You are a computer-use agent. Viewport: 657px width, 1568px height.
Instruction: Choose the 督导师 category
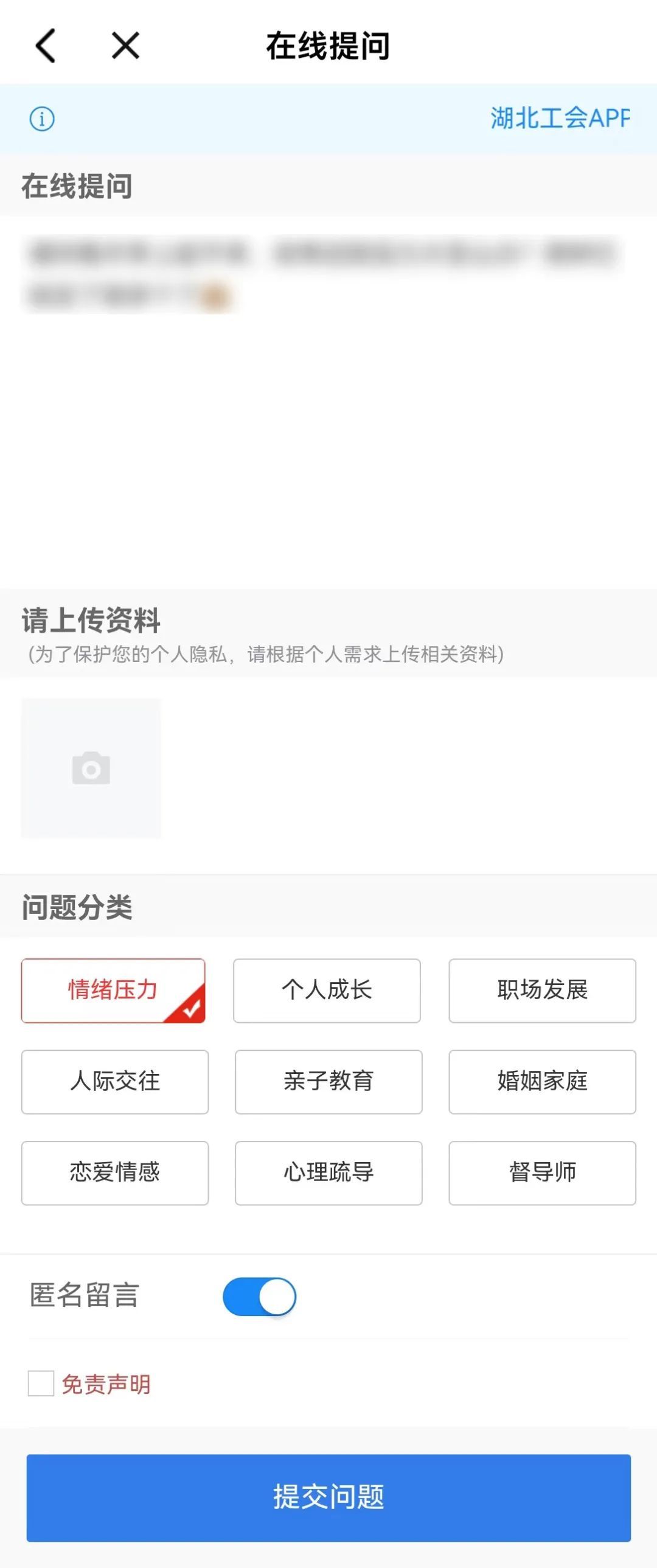(x=542, y=1173)
